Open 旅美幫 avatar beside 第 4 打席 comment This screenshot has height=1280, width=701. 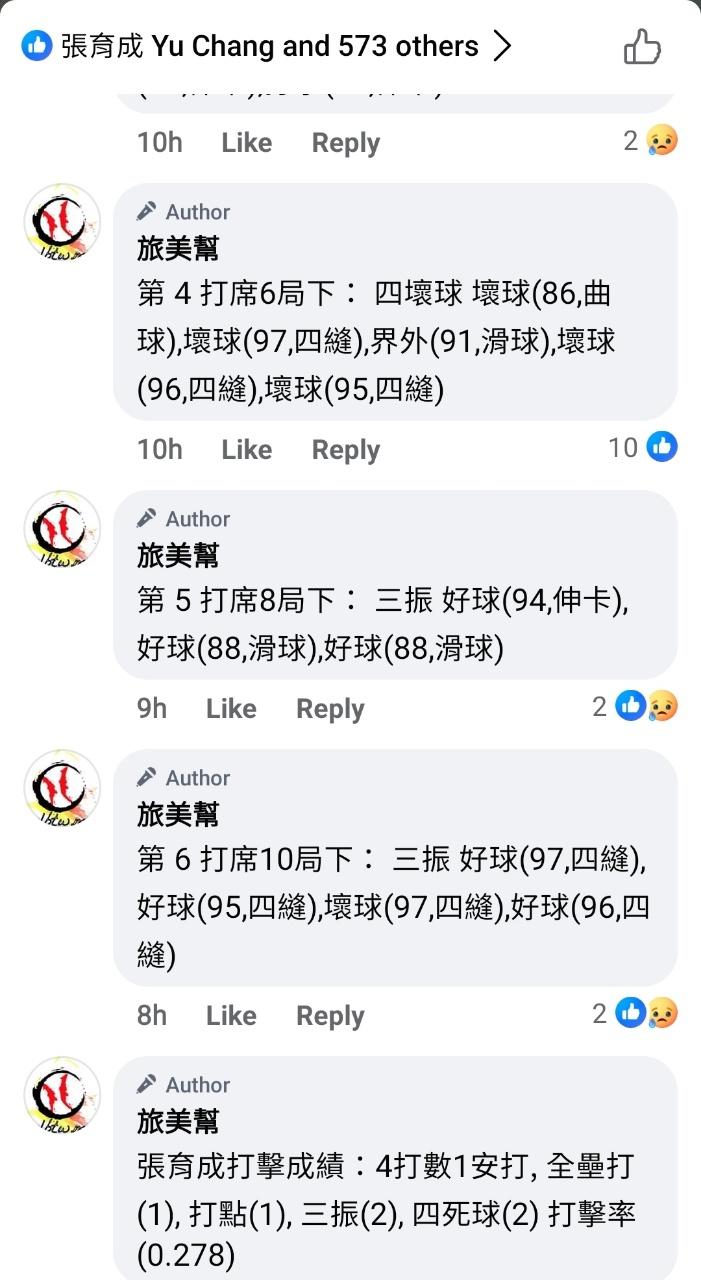[62, 222]
